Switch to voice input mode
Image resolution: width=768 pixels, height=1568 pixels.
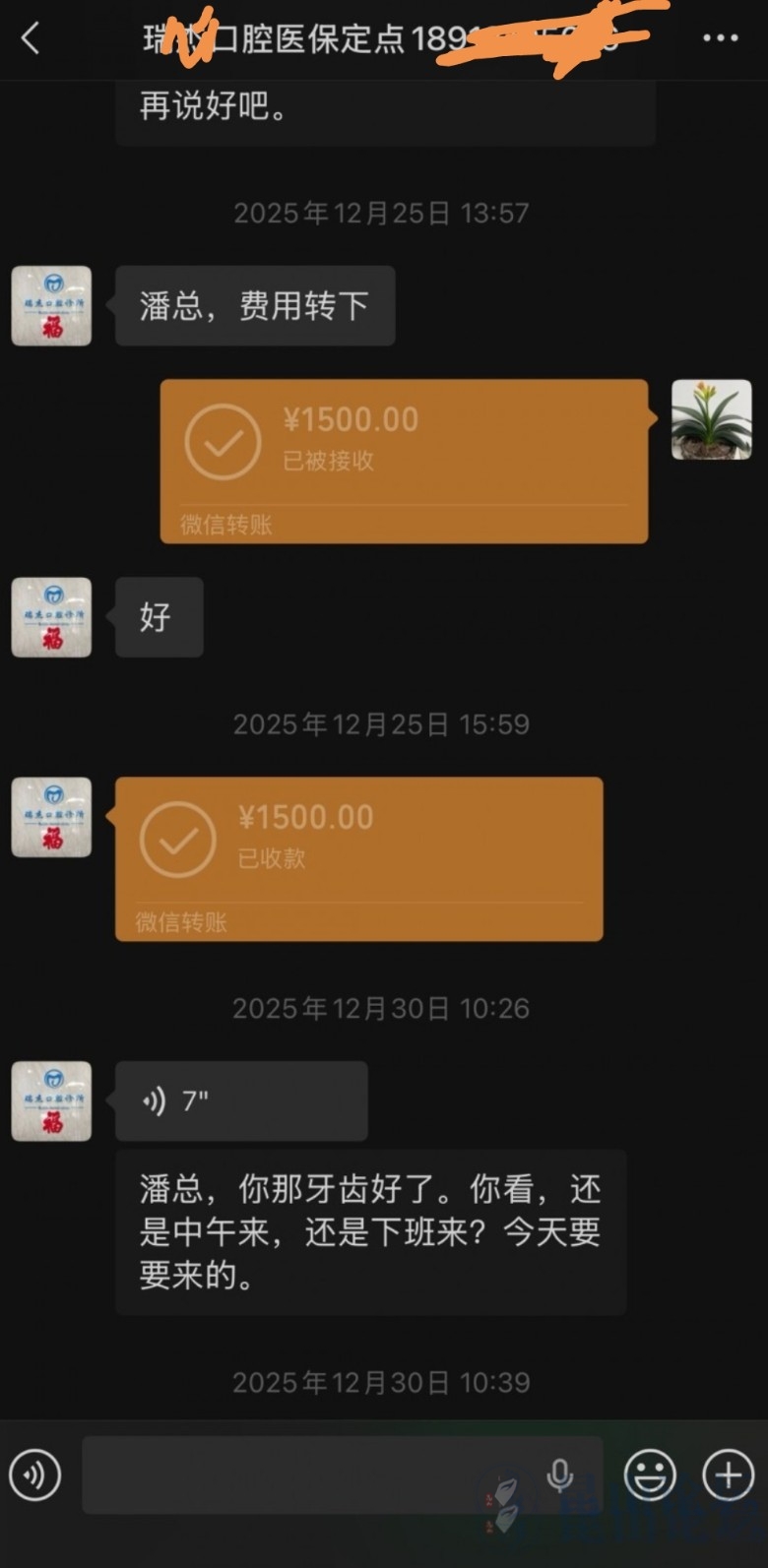pos(35,1474)
